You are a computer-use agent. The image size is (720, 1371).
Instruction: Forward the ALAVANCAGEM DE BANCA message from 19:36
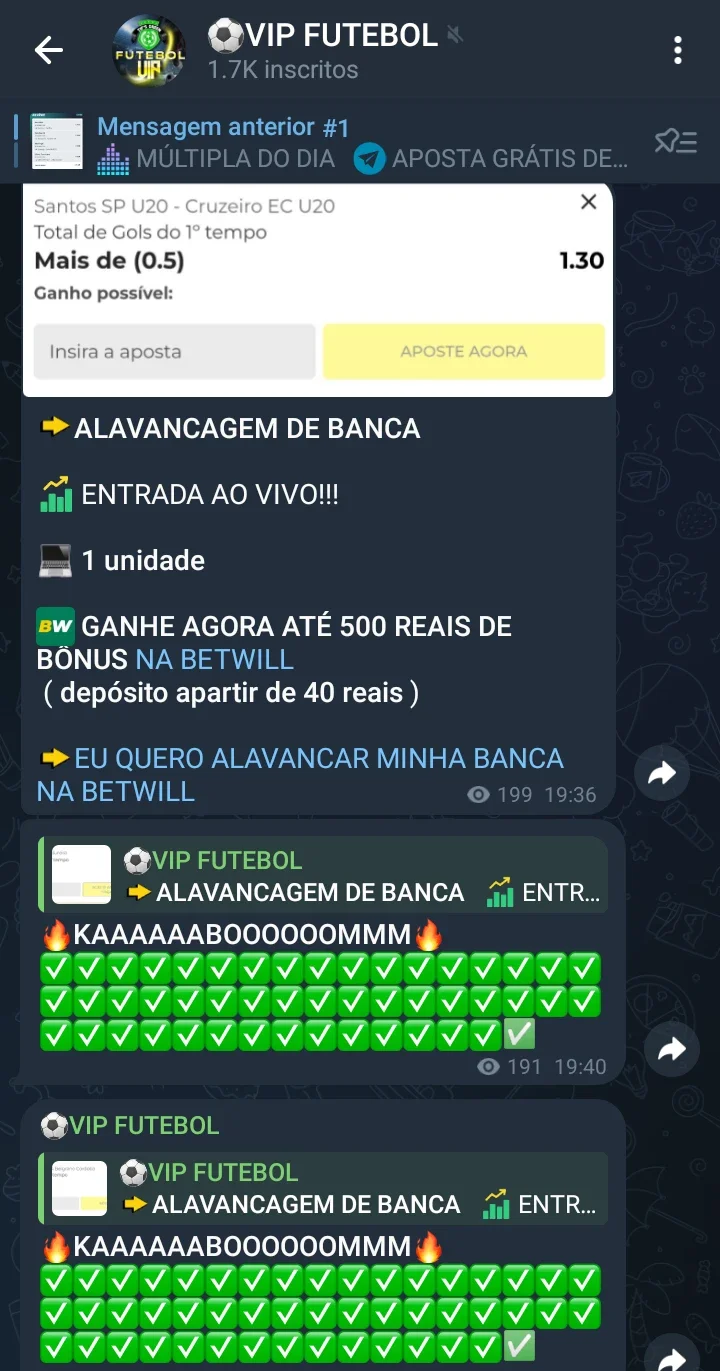662,773
